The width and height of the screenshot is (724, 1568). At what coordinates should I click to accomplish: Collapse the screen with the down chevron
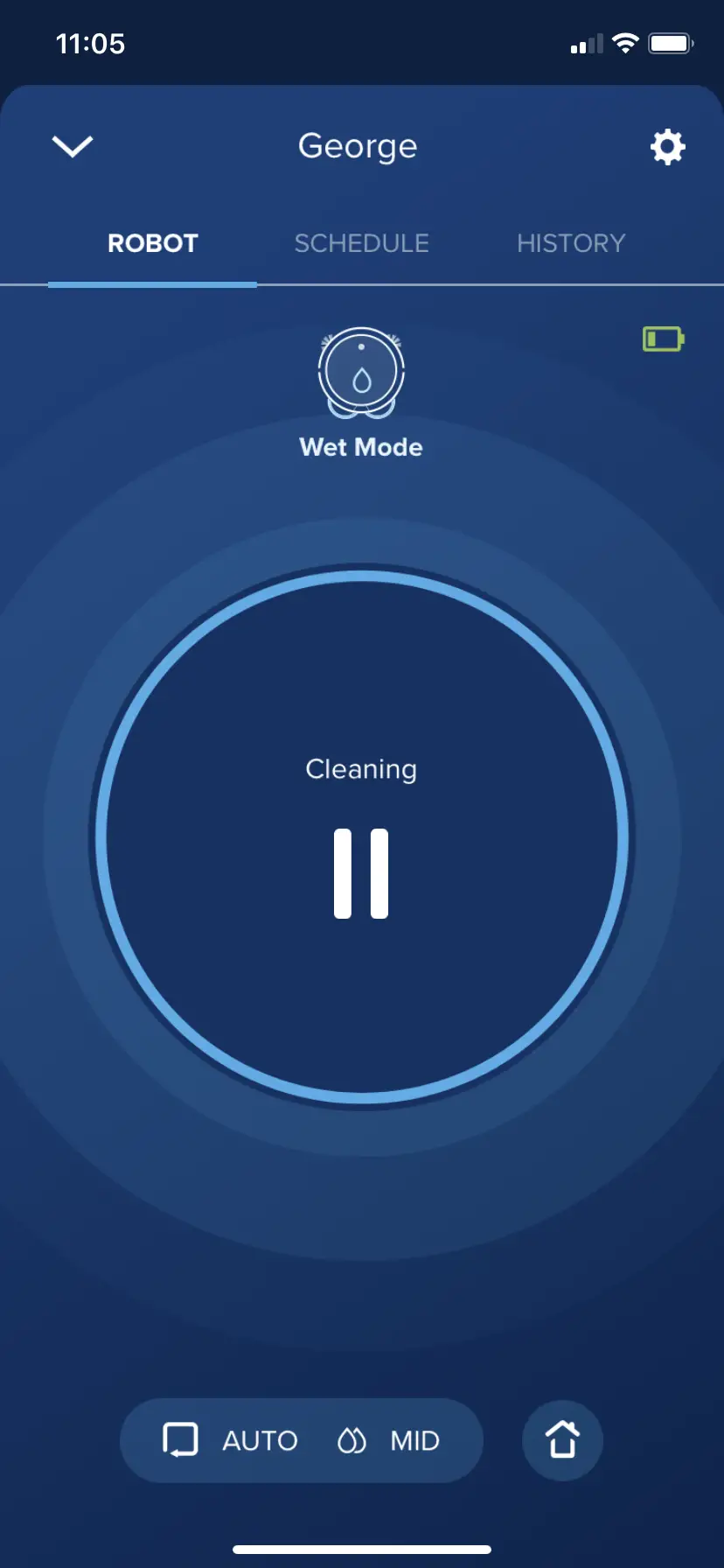[73, 146]
